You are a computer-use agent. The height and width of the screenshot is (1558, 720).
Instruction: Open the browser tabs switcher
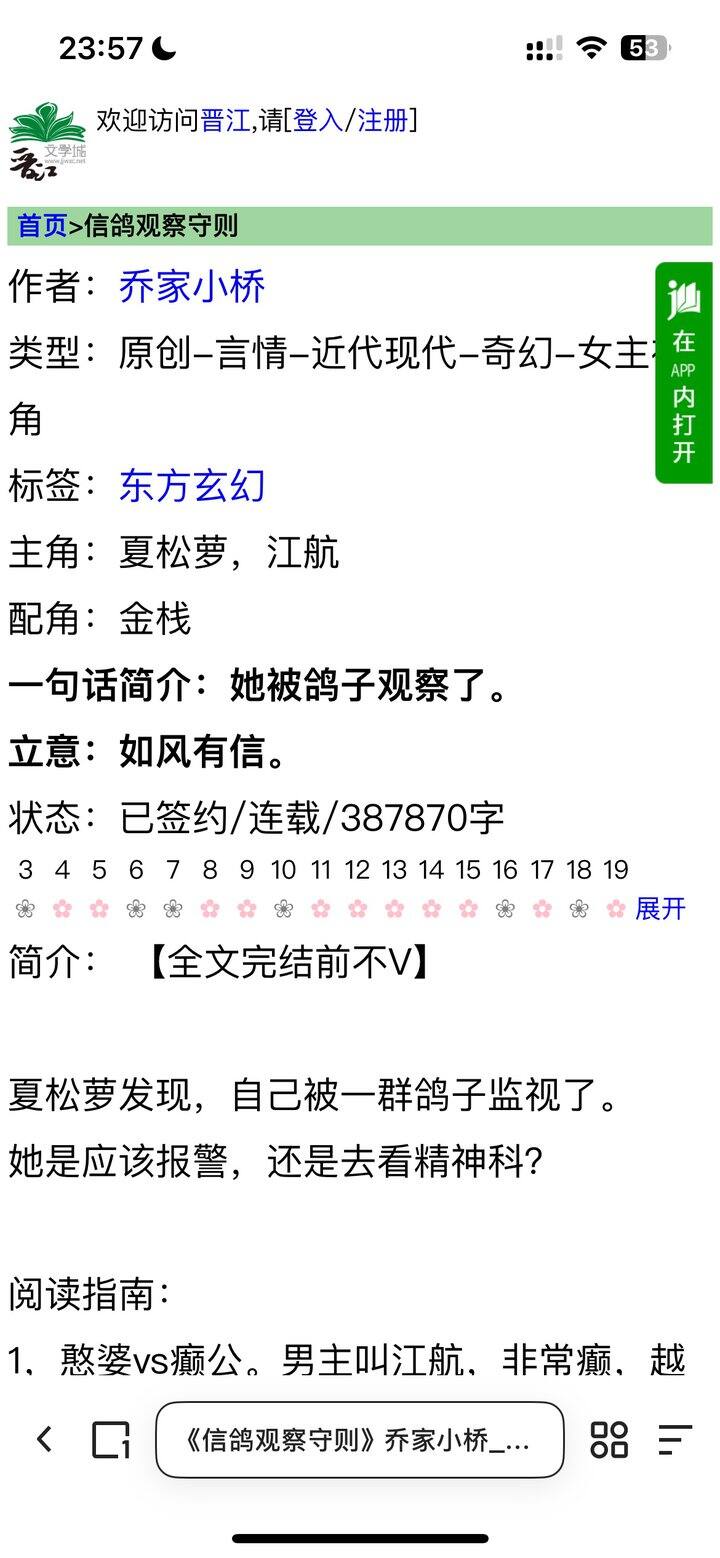tap(111, 1440)
